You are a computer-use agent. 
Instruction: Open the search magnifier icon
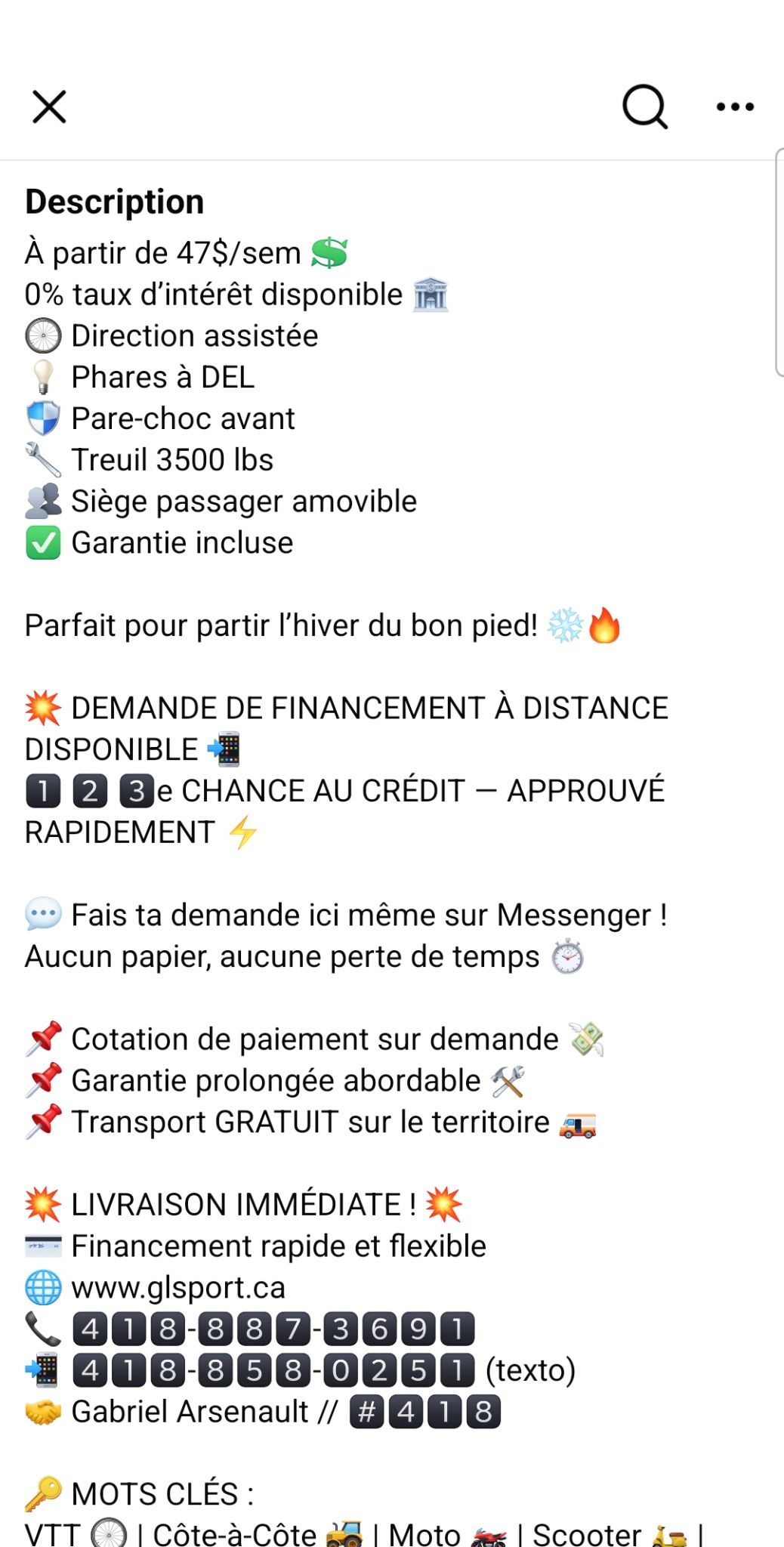coord(644,107)
